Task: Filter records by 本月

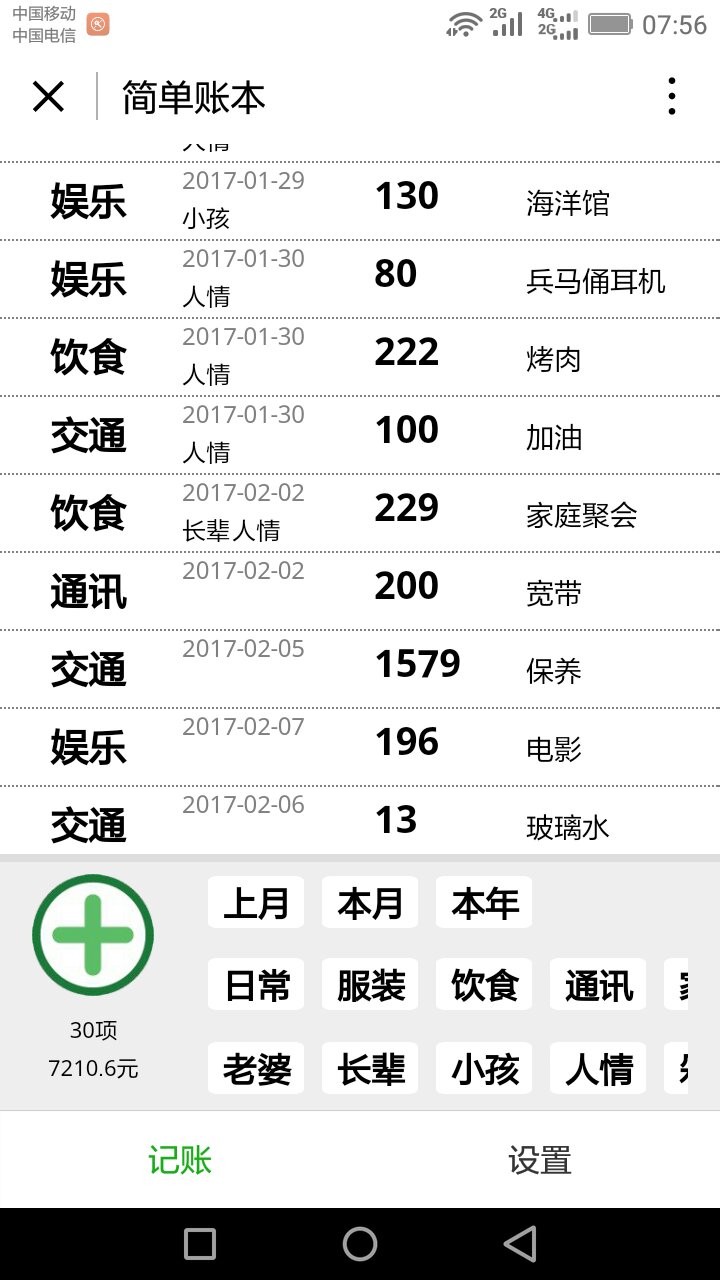Action: [370, 903]
